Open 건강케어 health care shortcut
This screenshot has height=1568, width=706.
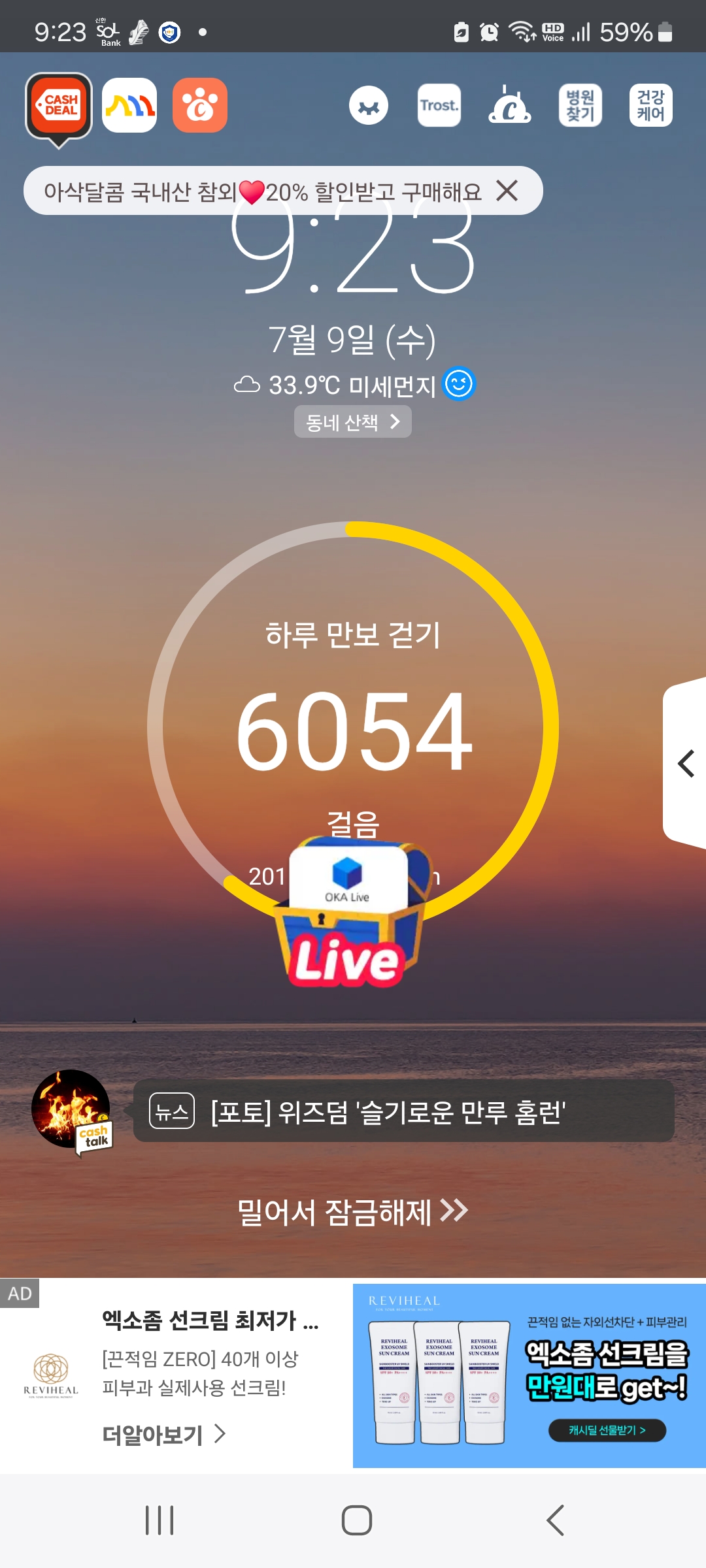click(650, 105)
